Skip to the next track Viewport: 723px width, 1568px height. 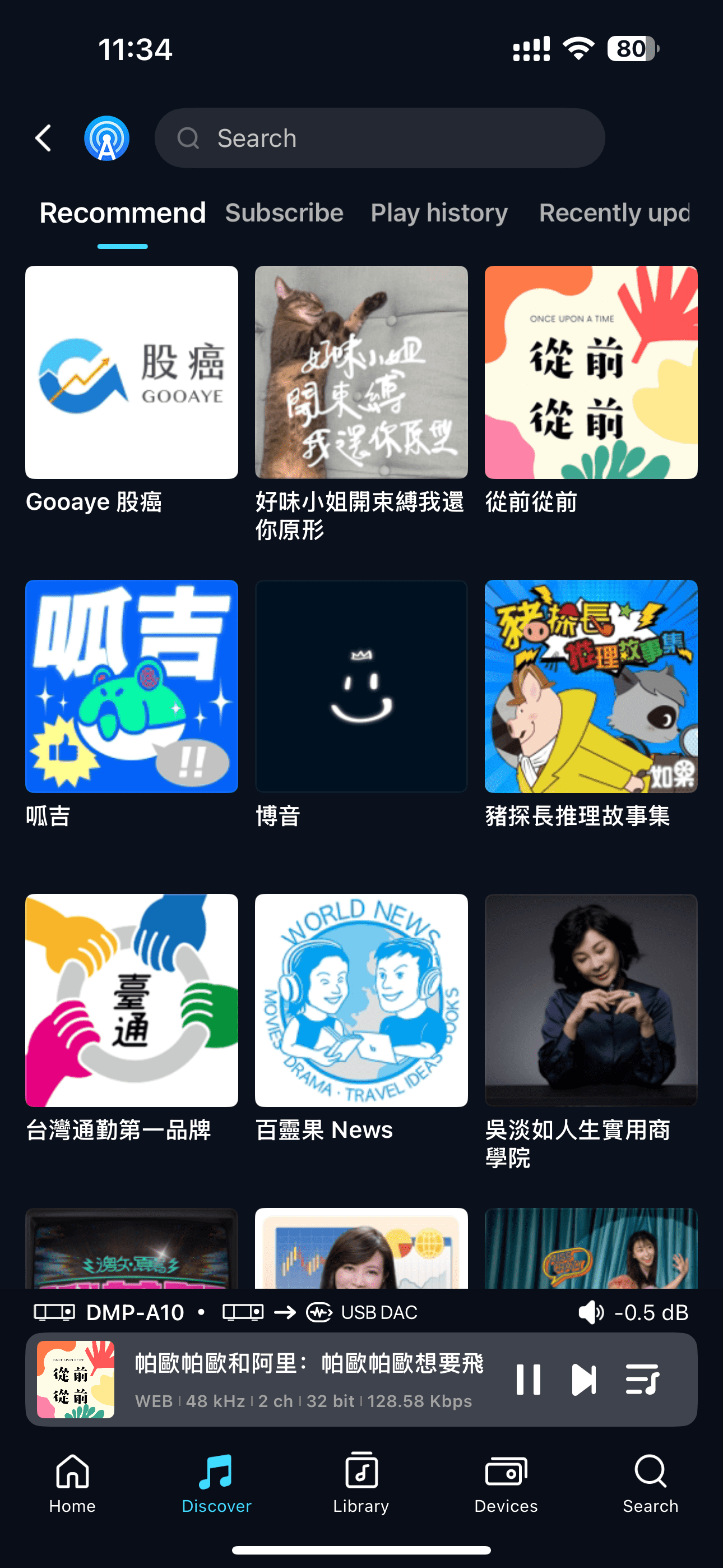tap(583, 1380)
